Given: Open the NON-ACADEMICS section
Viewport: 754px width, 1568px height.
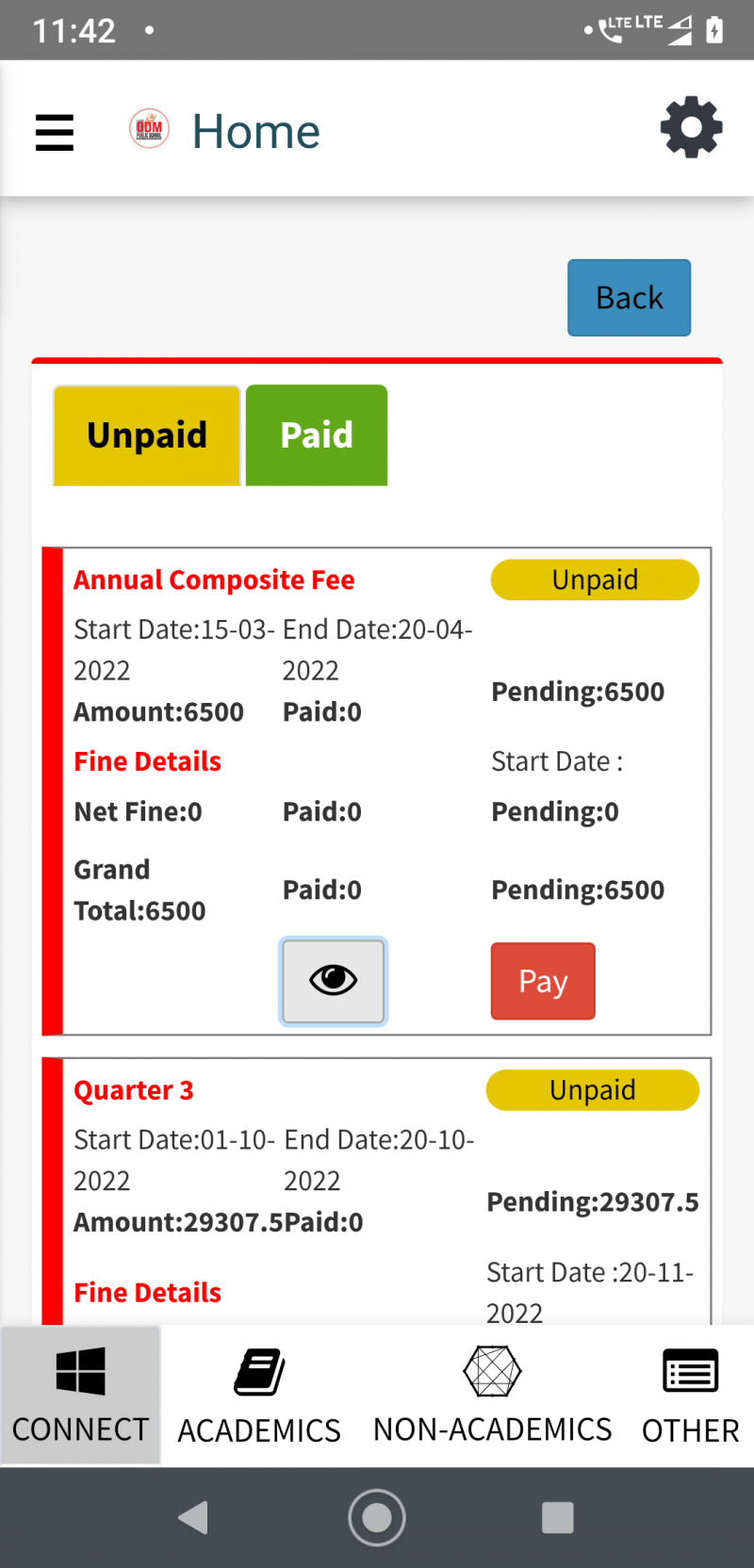Looking at the screenshot, I should tap(492, 1396).
